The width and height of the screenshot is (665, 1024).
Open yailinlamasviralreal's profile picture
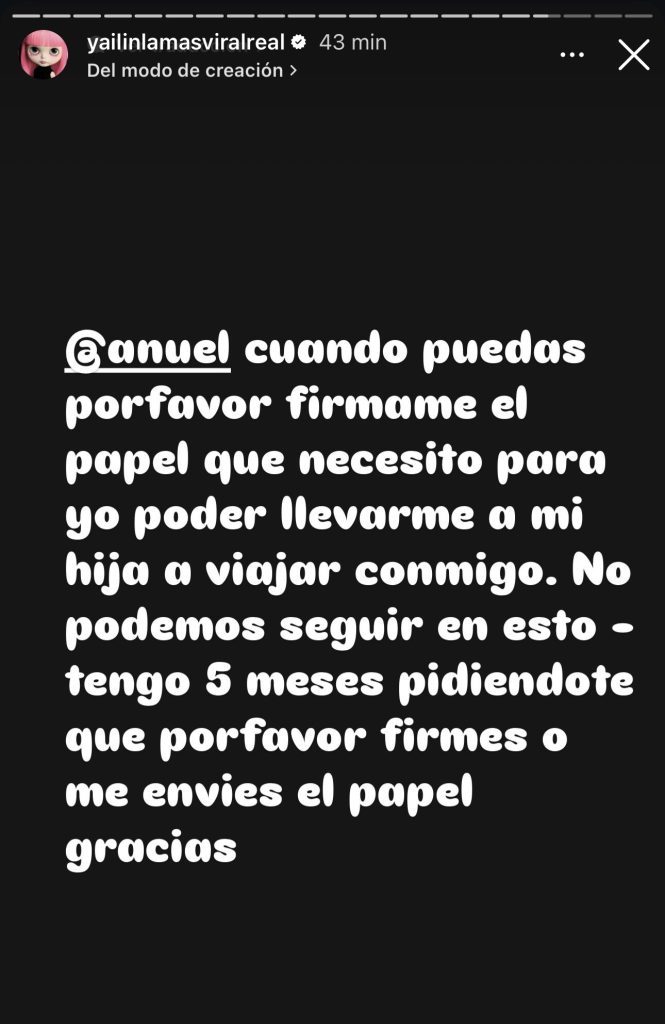(44, 55)
